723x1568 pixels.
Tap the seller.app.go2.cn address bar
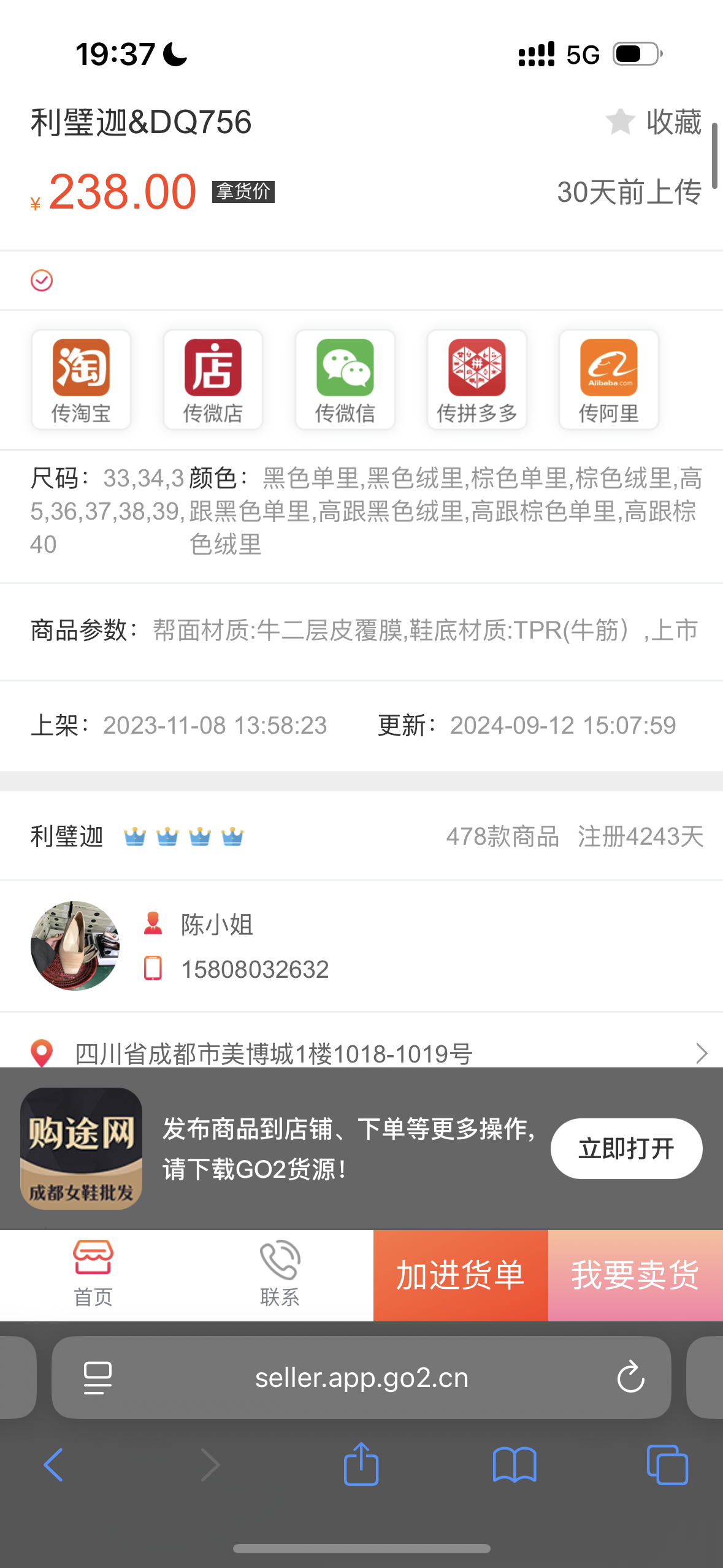tap(362, 1378)
